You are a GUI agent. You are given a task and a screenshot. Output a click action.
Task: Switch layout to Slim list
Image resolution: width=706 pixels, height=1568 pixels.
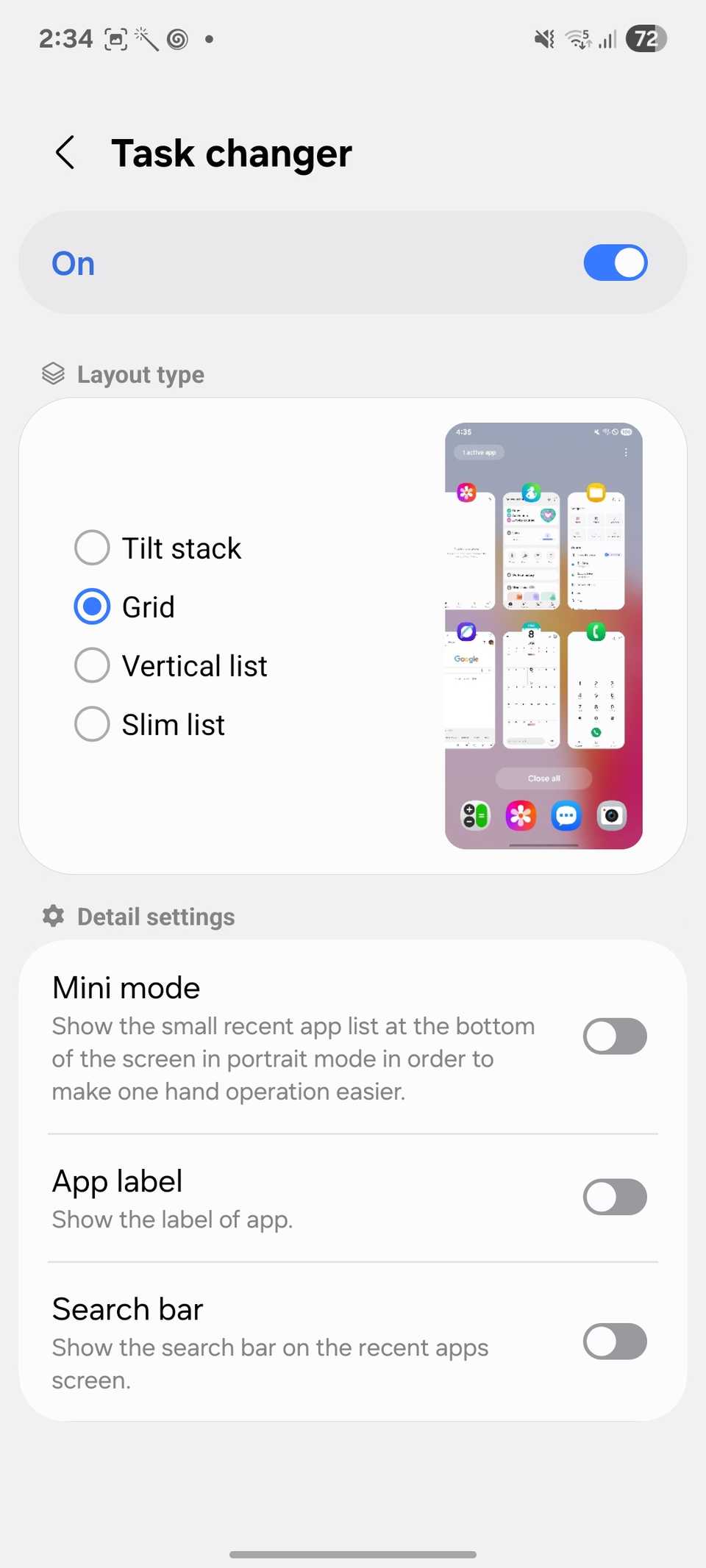pos(93,724)
